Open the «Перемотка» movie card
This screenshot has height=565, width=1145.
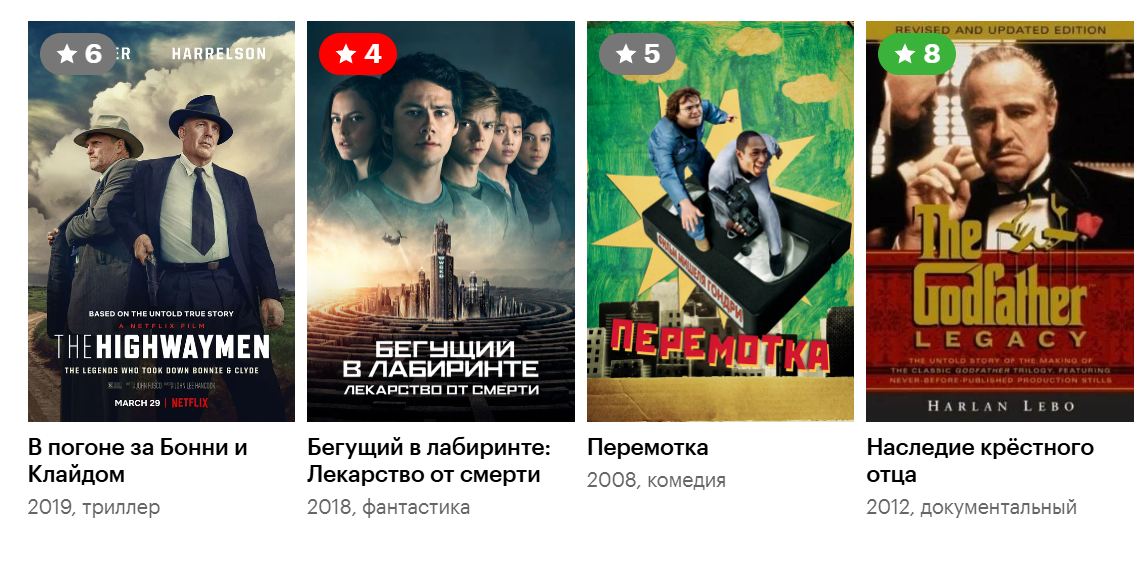point(720,222)
